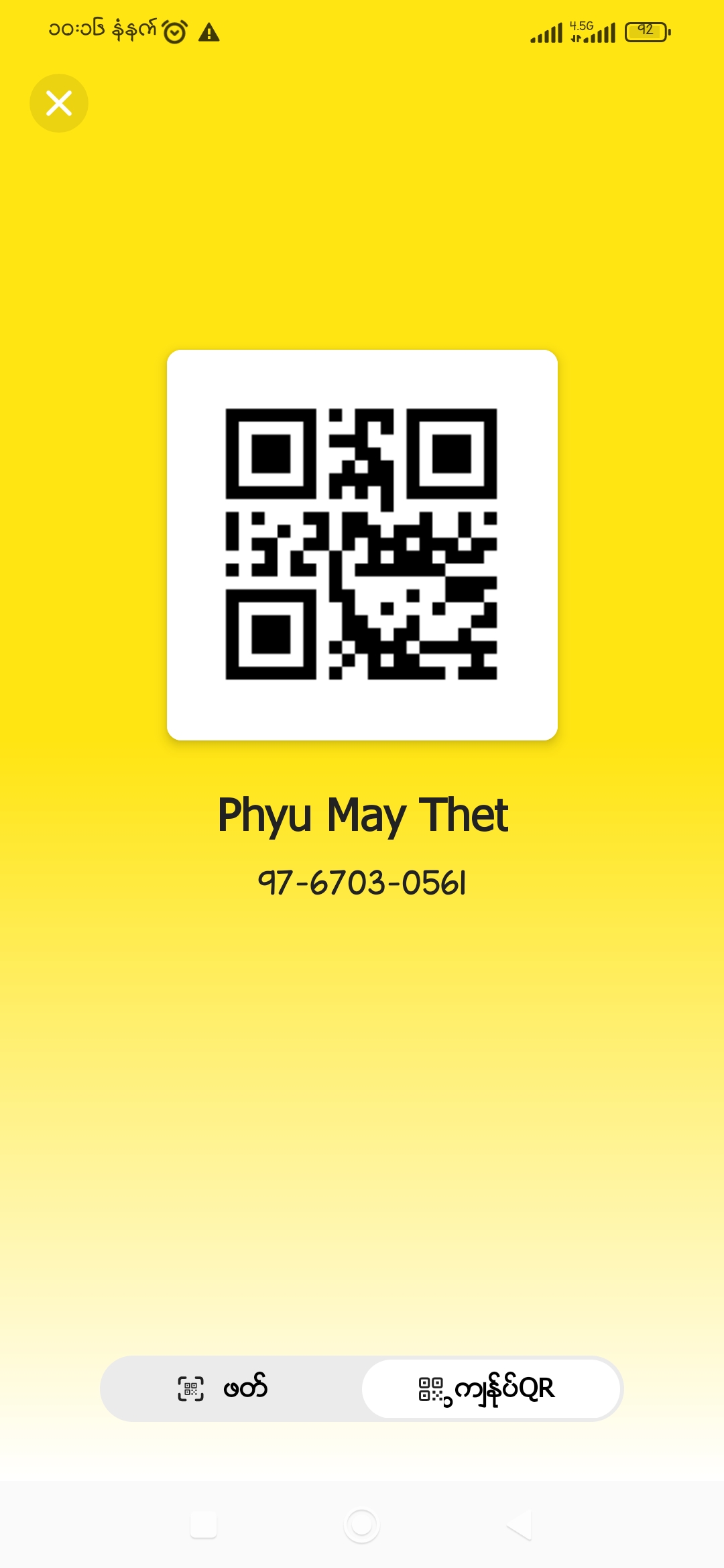Viewport: 724px width, 1568px height.
Task: Go to the phone's home screen
Action: 362,1525
